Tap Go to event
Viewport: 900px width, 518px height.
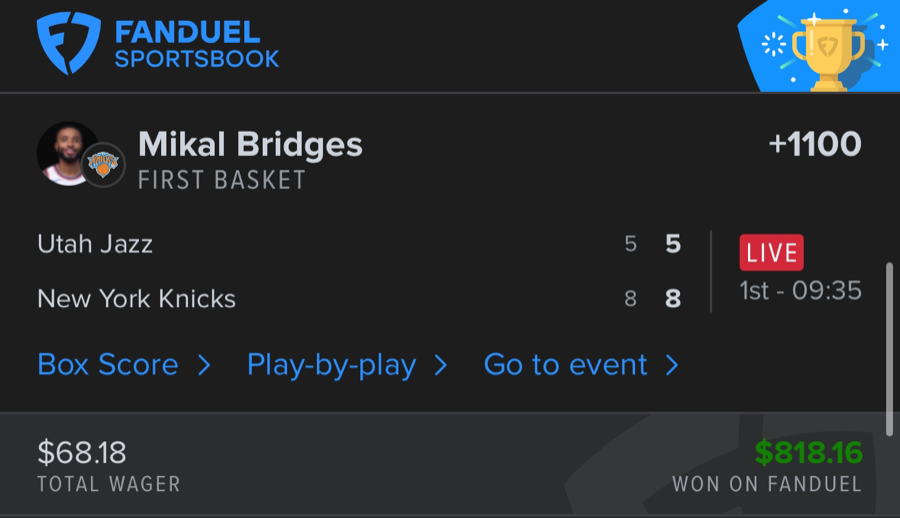[x=580, y=365]
